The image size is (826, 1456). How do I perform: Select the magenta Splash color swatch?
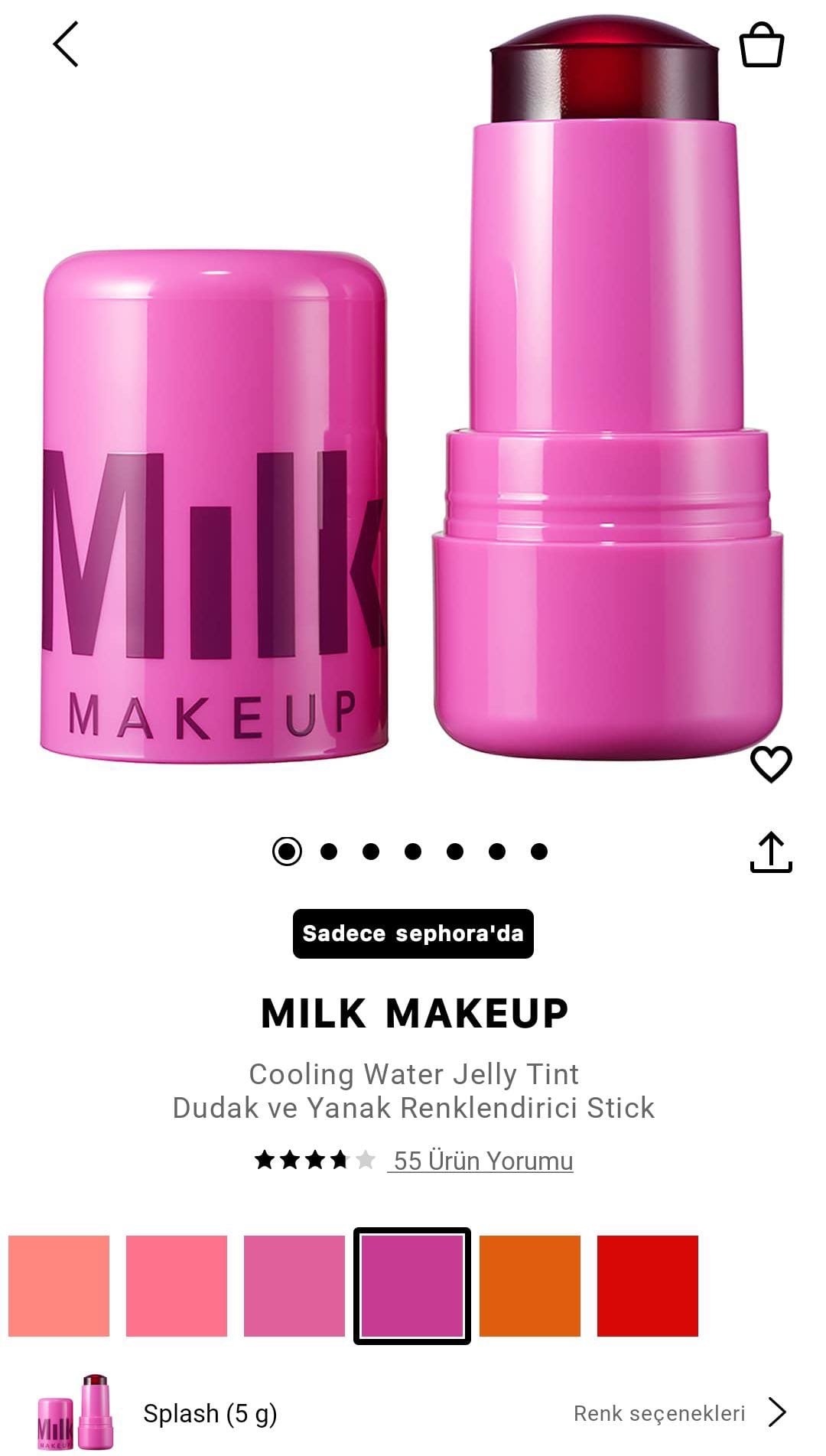click(412, 1285)
